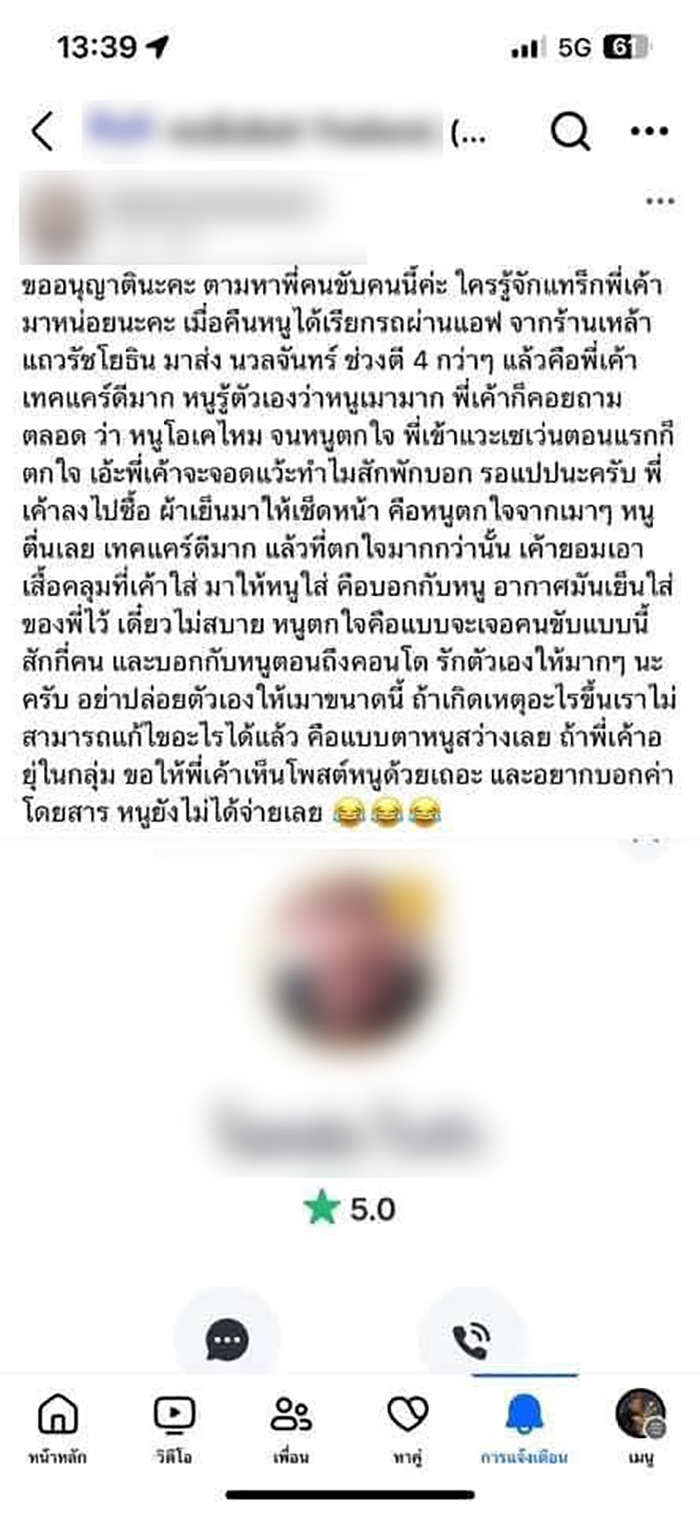Go back with the top arrow
Viewport: 700px width, 1514px height.
pyautogui.click(x=43, y=132)
